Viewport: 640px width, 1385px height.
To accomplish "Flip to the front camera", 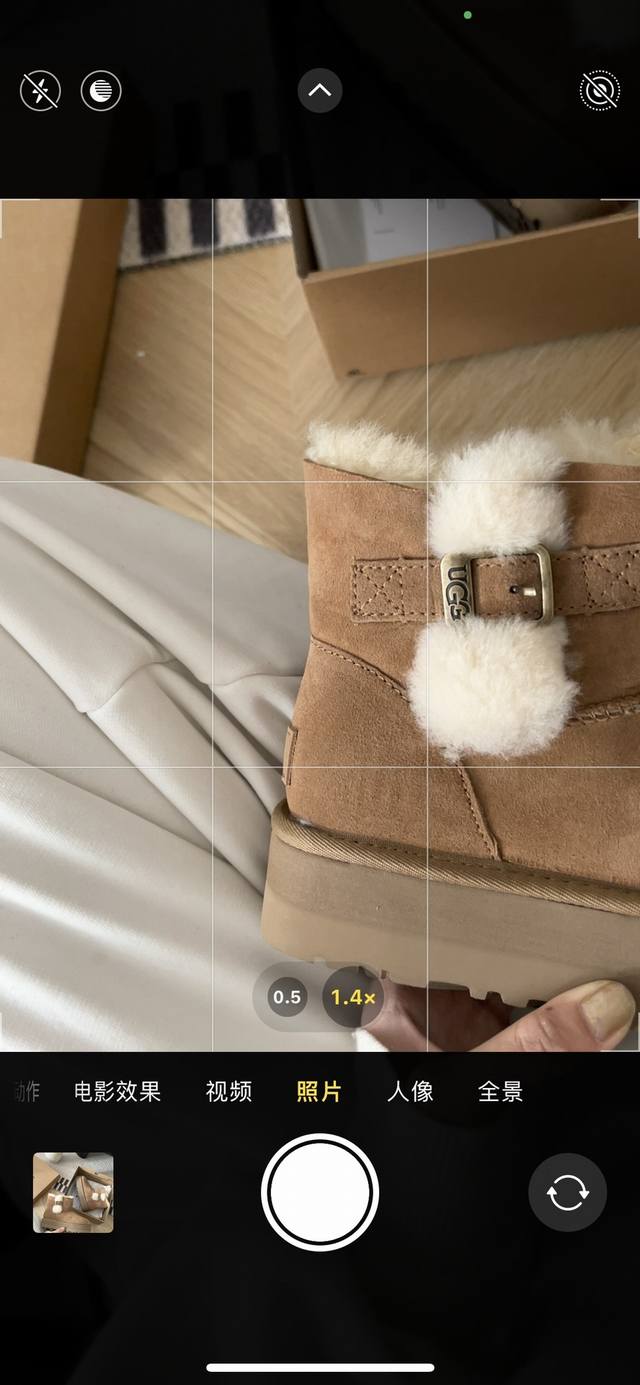I will pos(567,1192).
